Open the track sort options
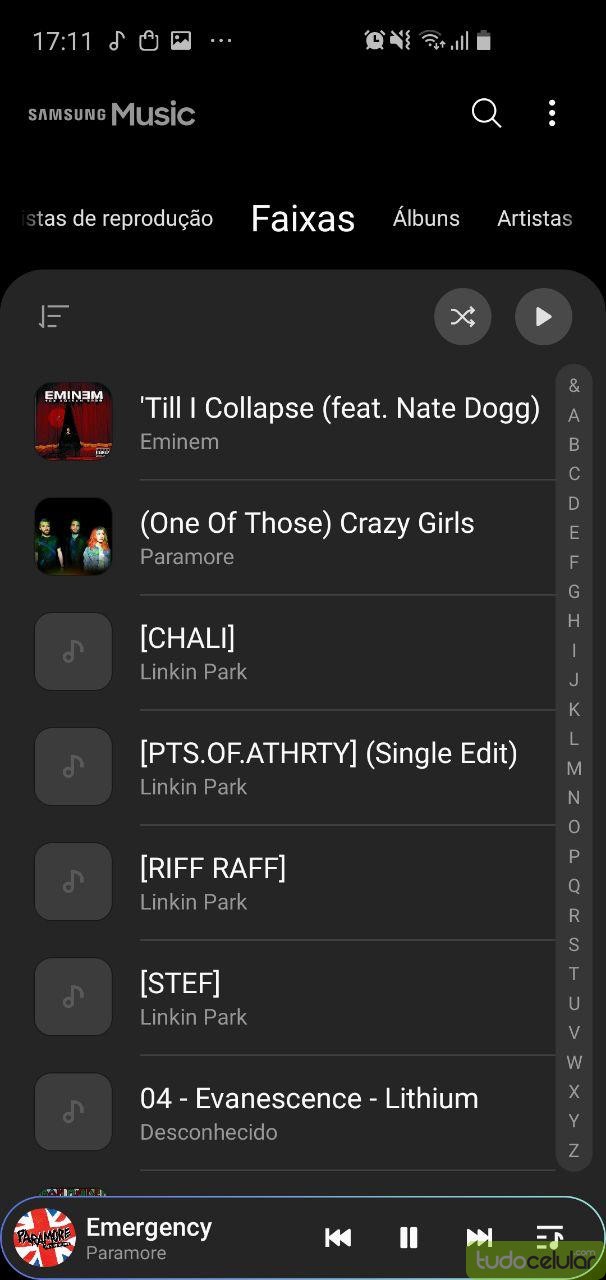The image size is (606, 1280). pyautogui.click(x=54, y=317)
